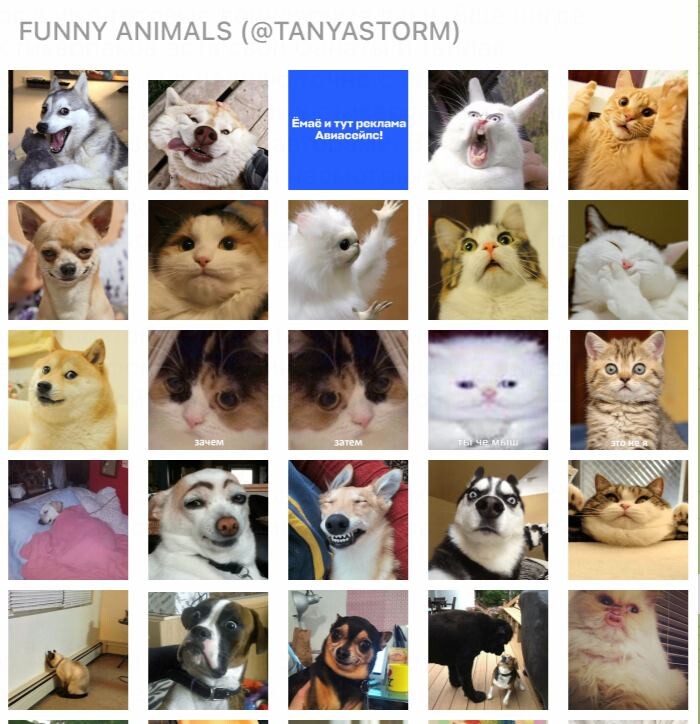Tap the orange cat with raised paws
Viewport: 700px width, 724px height.
pos(628,130)
